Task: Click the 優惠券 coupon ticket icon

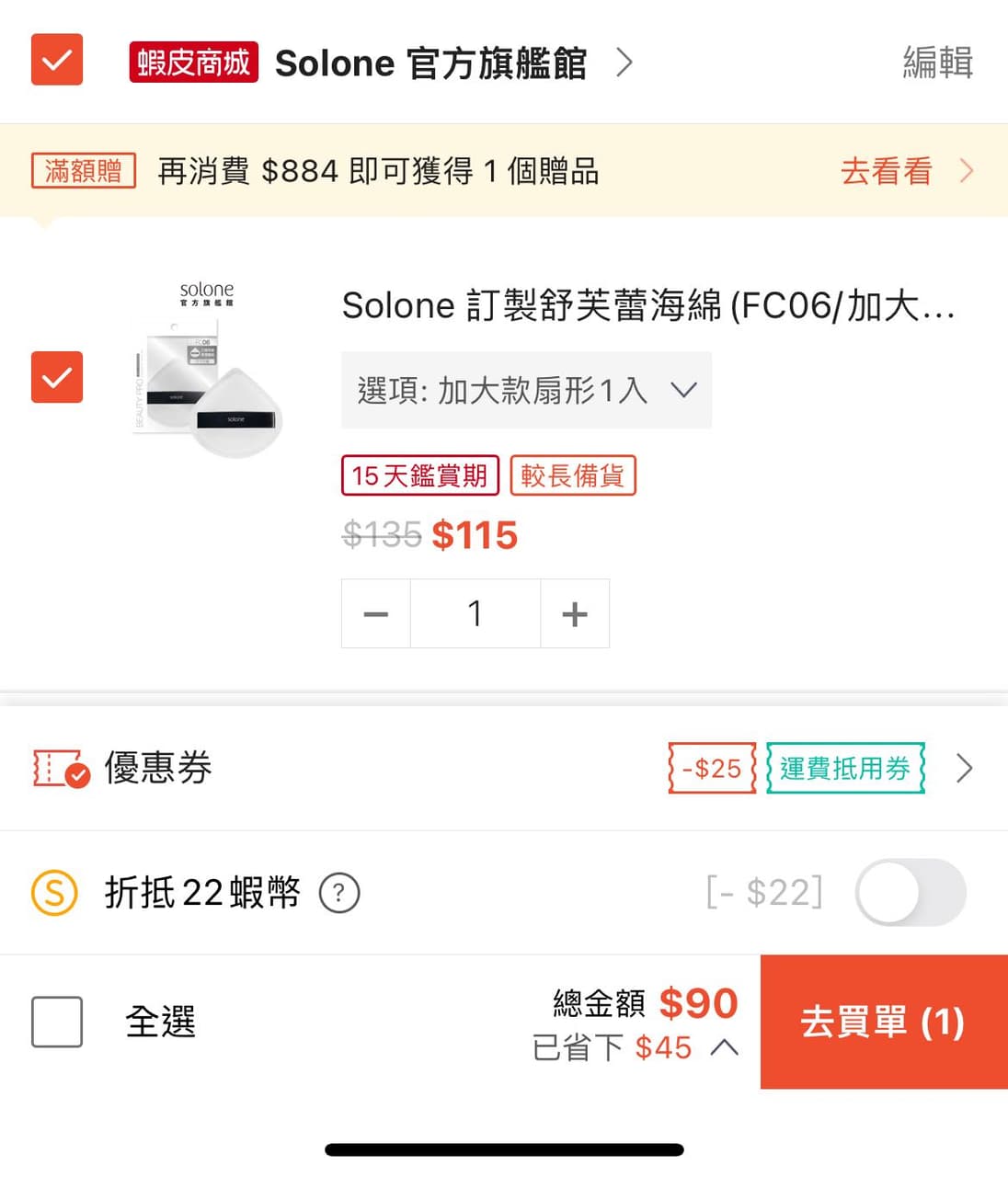Action: point(57,769)
